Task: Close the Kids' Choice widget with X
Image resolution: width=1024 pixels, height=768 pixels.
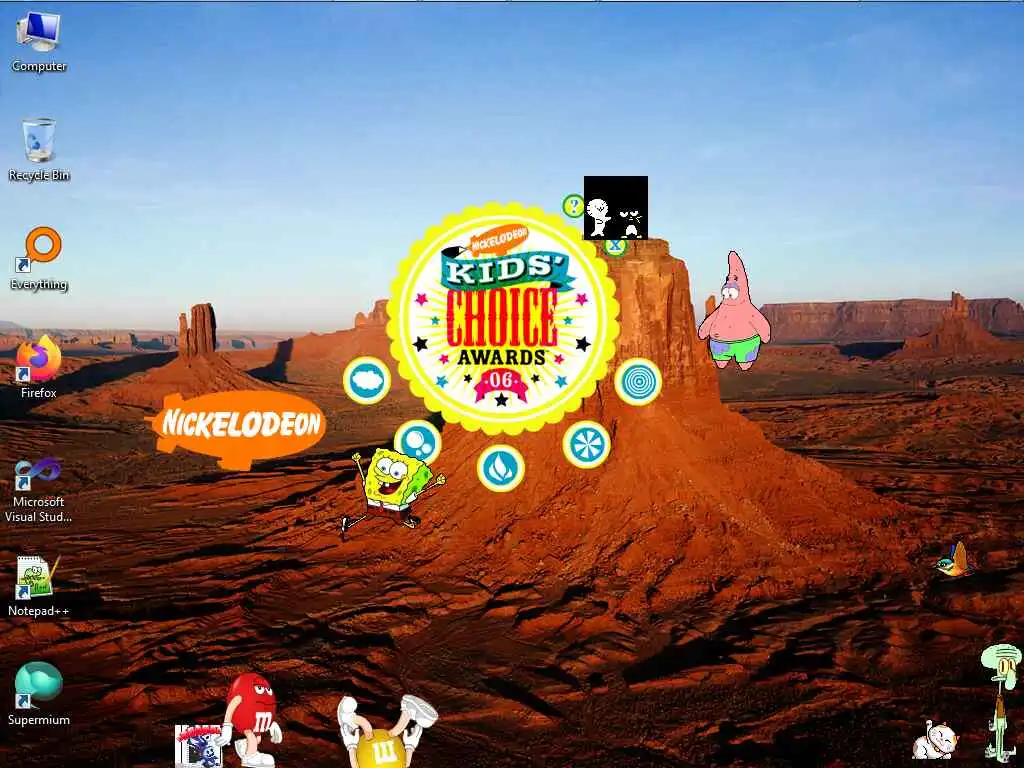Action: [x=615, y=245]
